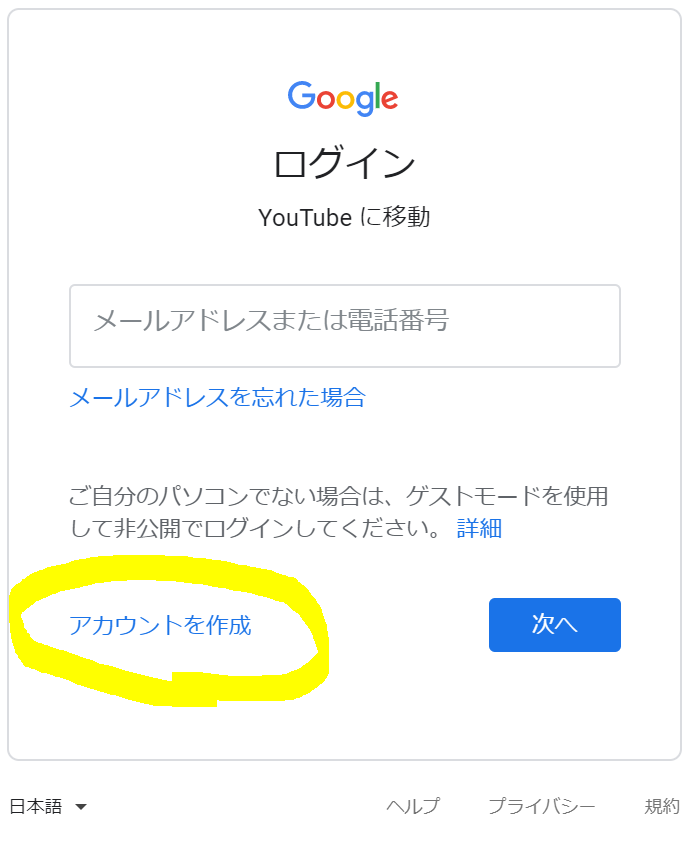Open the 日本語 language dropdown
697x843 pixels.
48,806
